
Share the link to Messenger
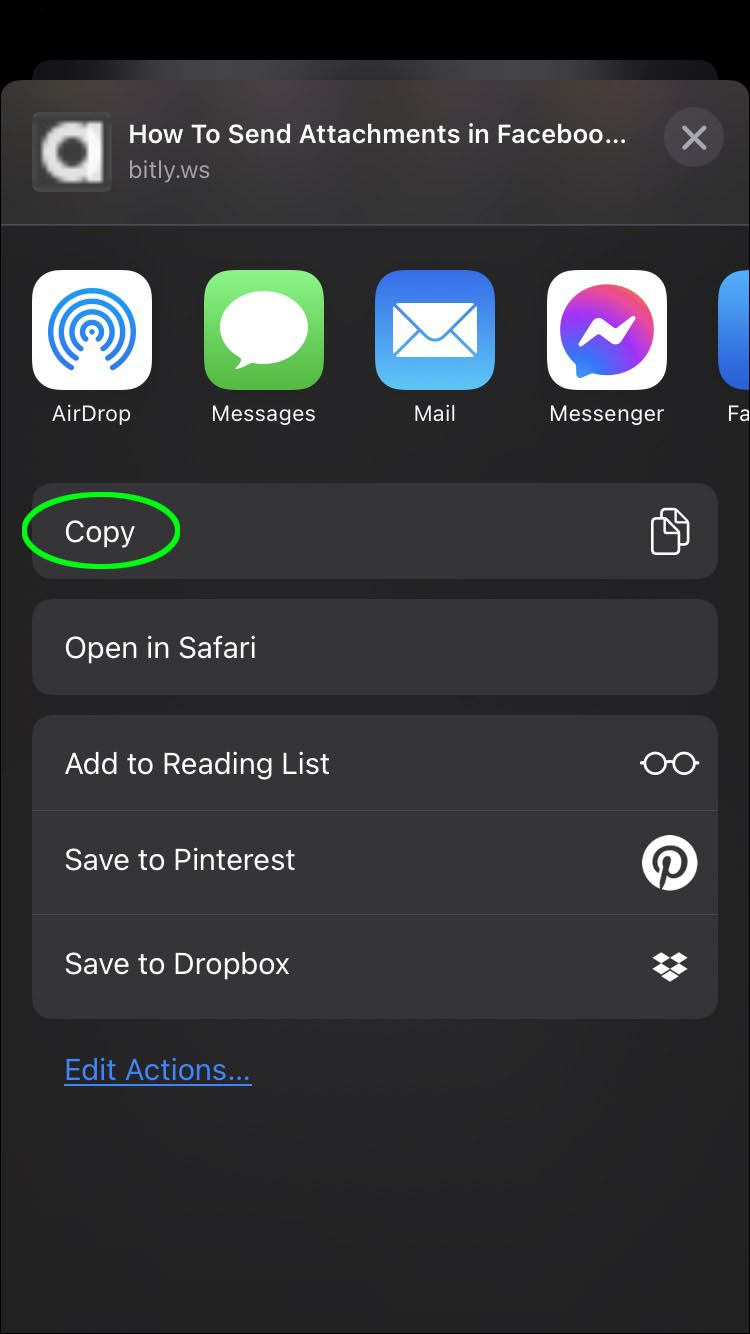[607, 330]
